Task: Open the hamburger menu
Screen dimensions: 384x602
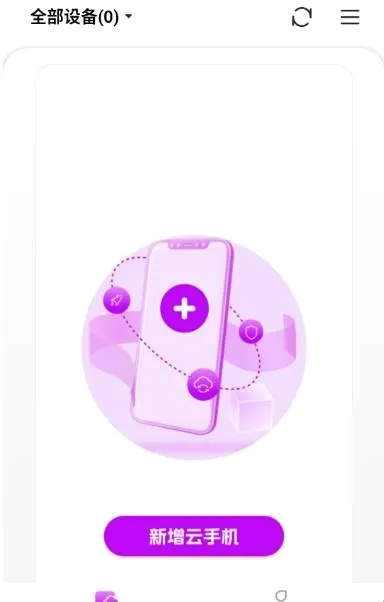Action: (350, 17)
